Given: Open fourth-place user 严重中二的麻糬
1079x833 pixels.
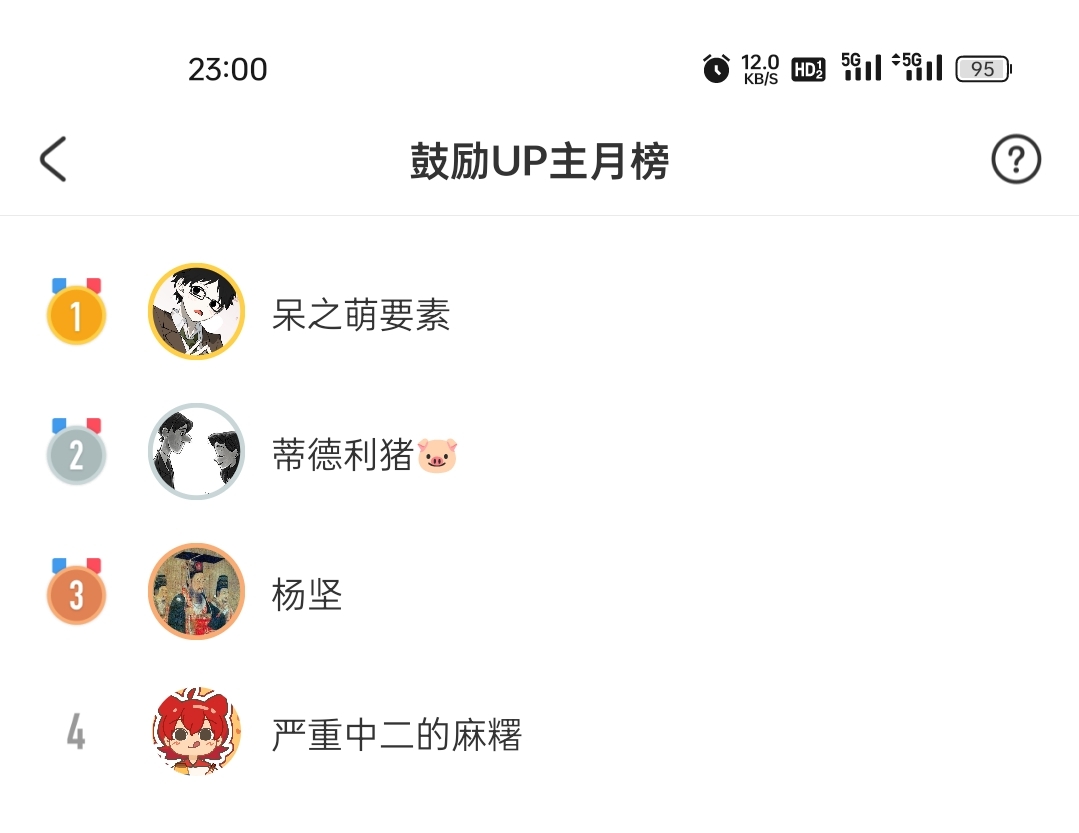Looking at the screenshot, I should (x=396, y=736).
